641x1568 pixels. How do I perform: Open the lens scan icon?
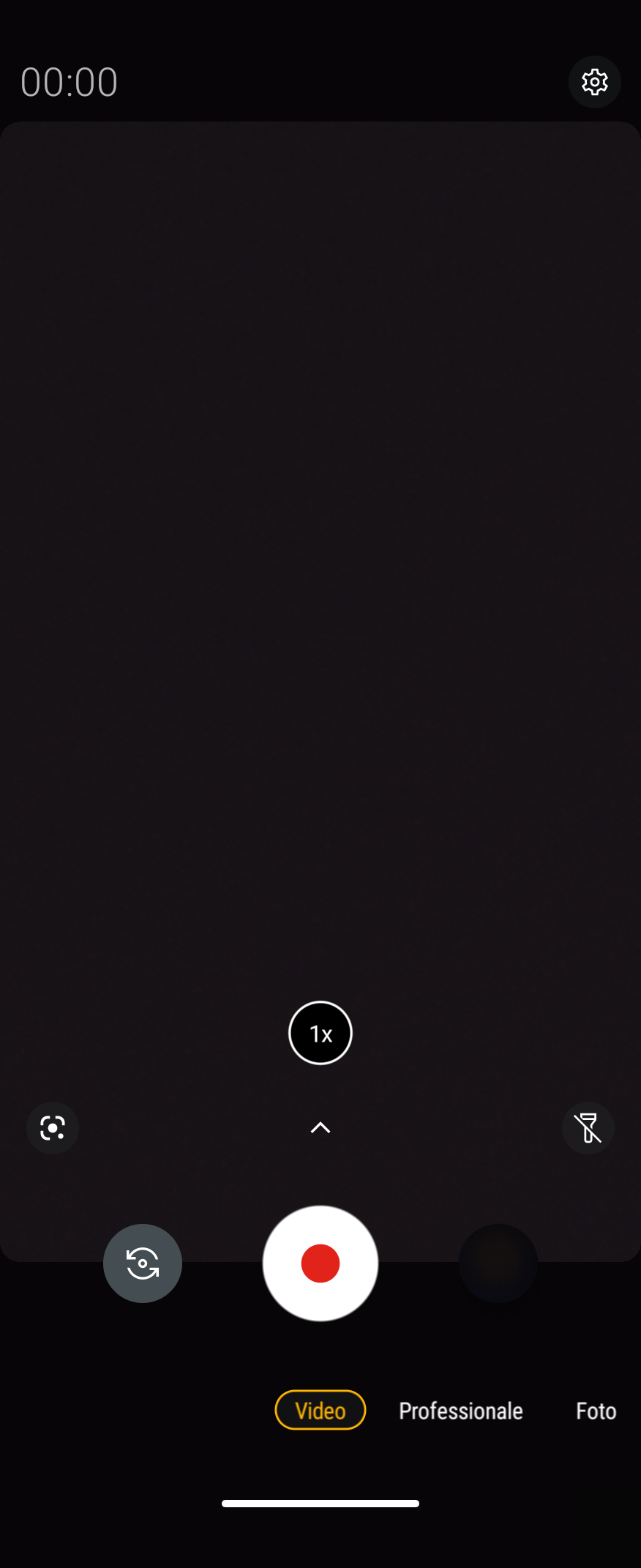(53, 1128)
